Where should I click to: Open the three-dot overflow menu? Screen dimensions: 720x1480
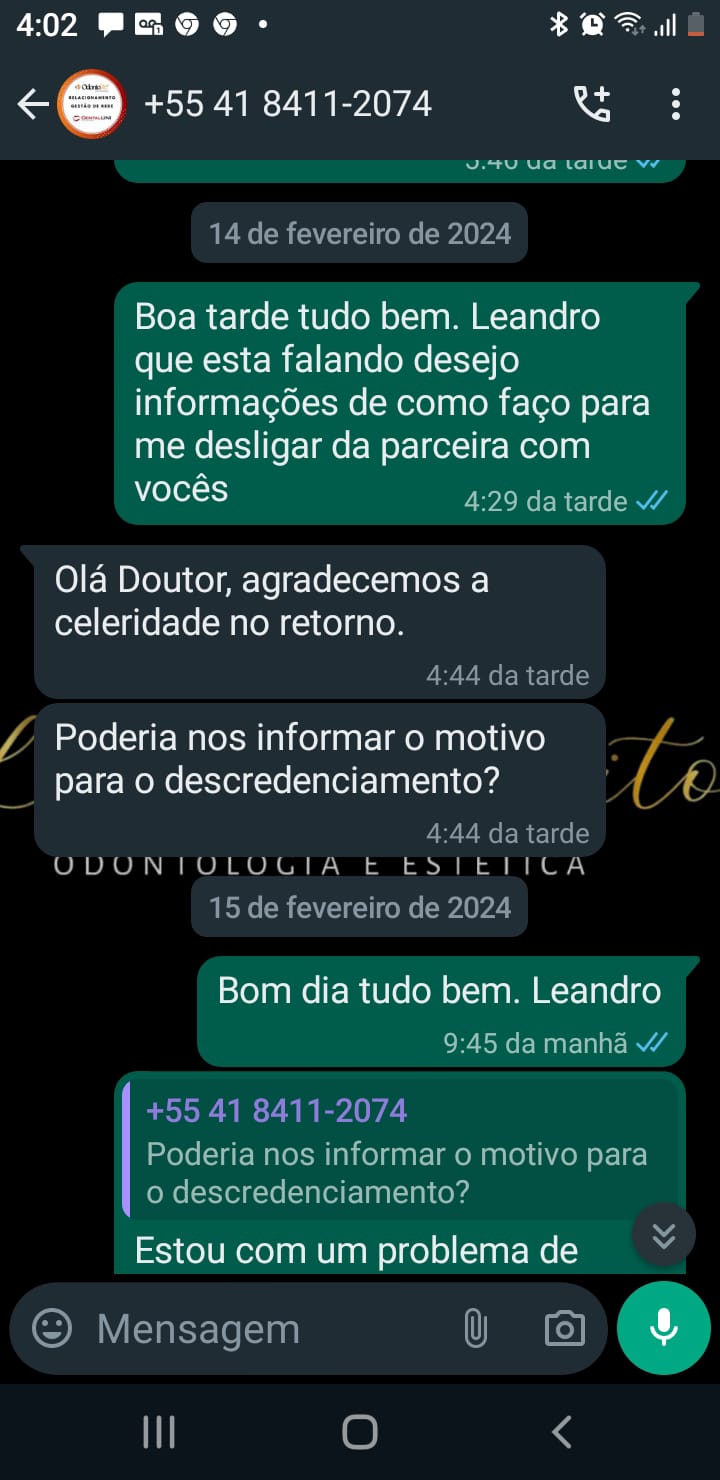(676, 104)
